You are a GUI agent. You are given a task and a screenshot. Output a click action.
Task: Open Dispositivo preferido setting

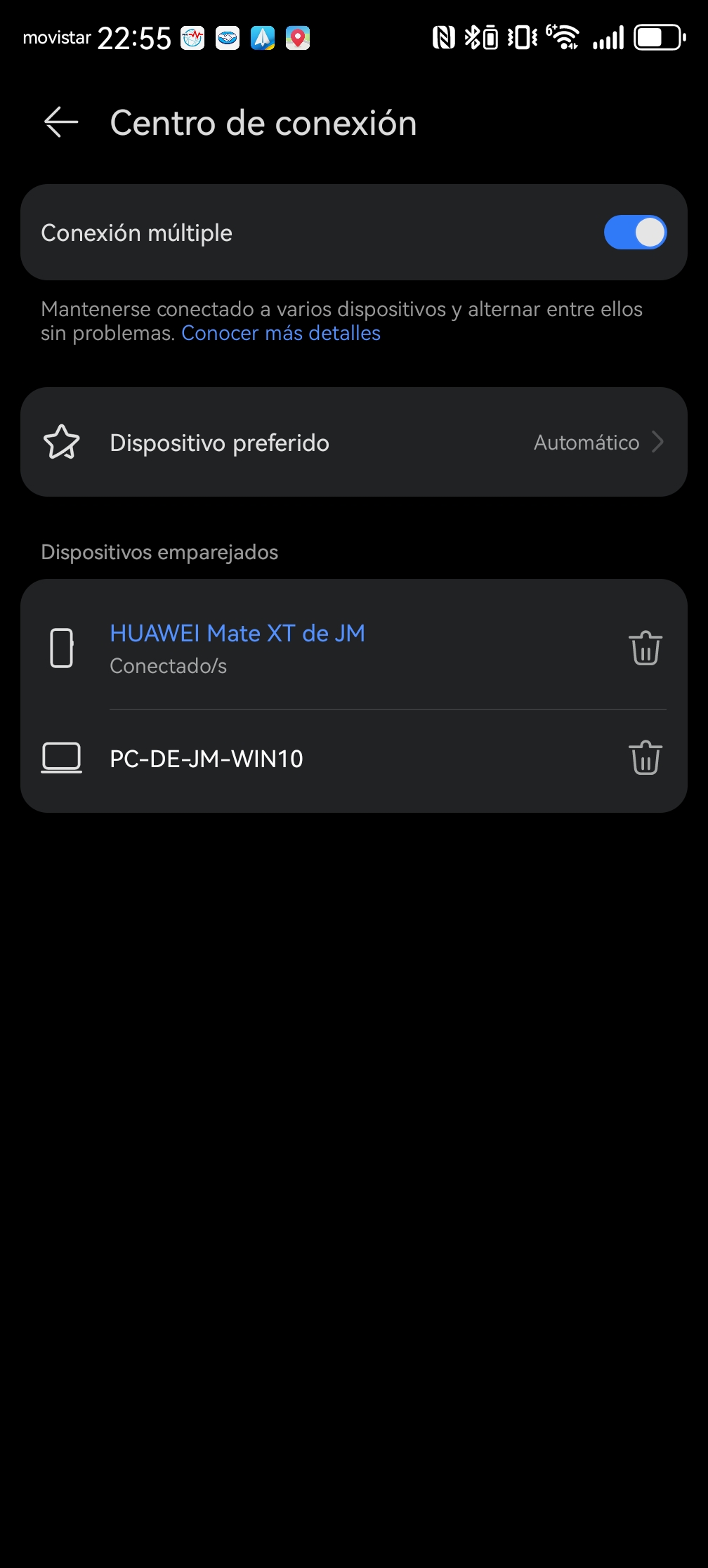point(354,443)
